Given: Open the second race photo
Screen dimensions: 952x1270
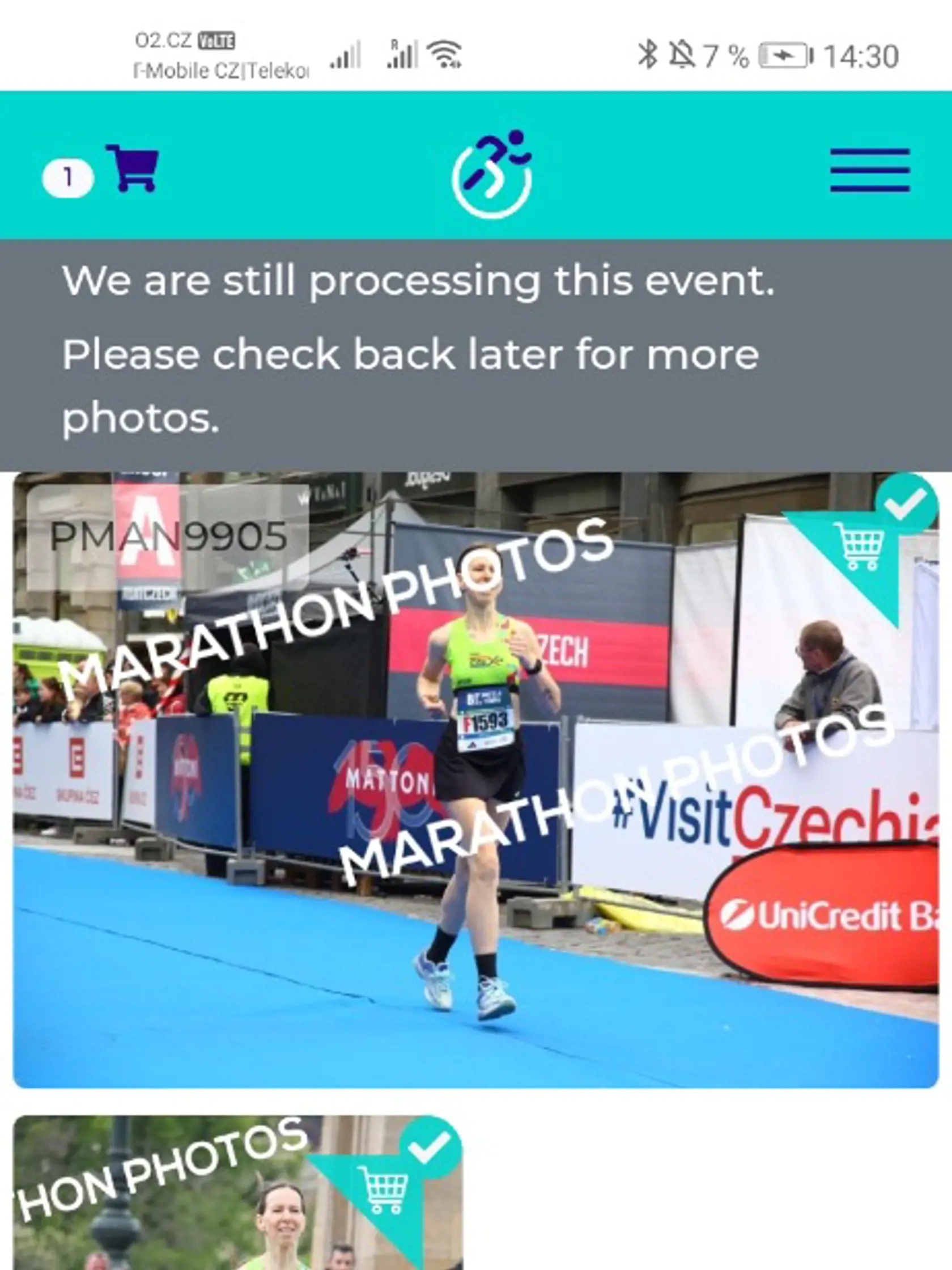Looking at the screenshot, I should 172,1217.
